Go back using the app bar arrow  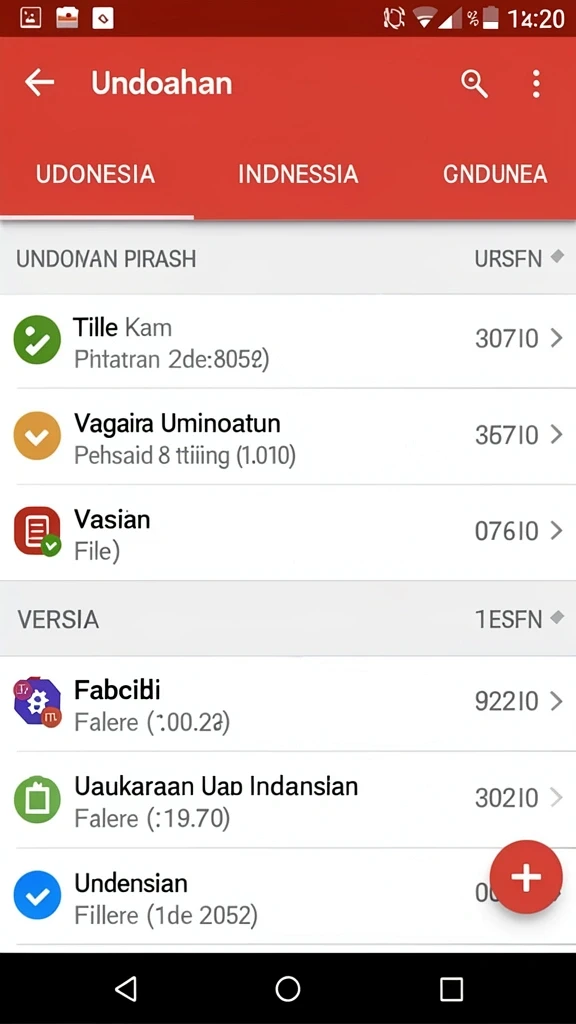[39, 83]
